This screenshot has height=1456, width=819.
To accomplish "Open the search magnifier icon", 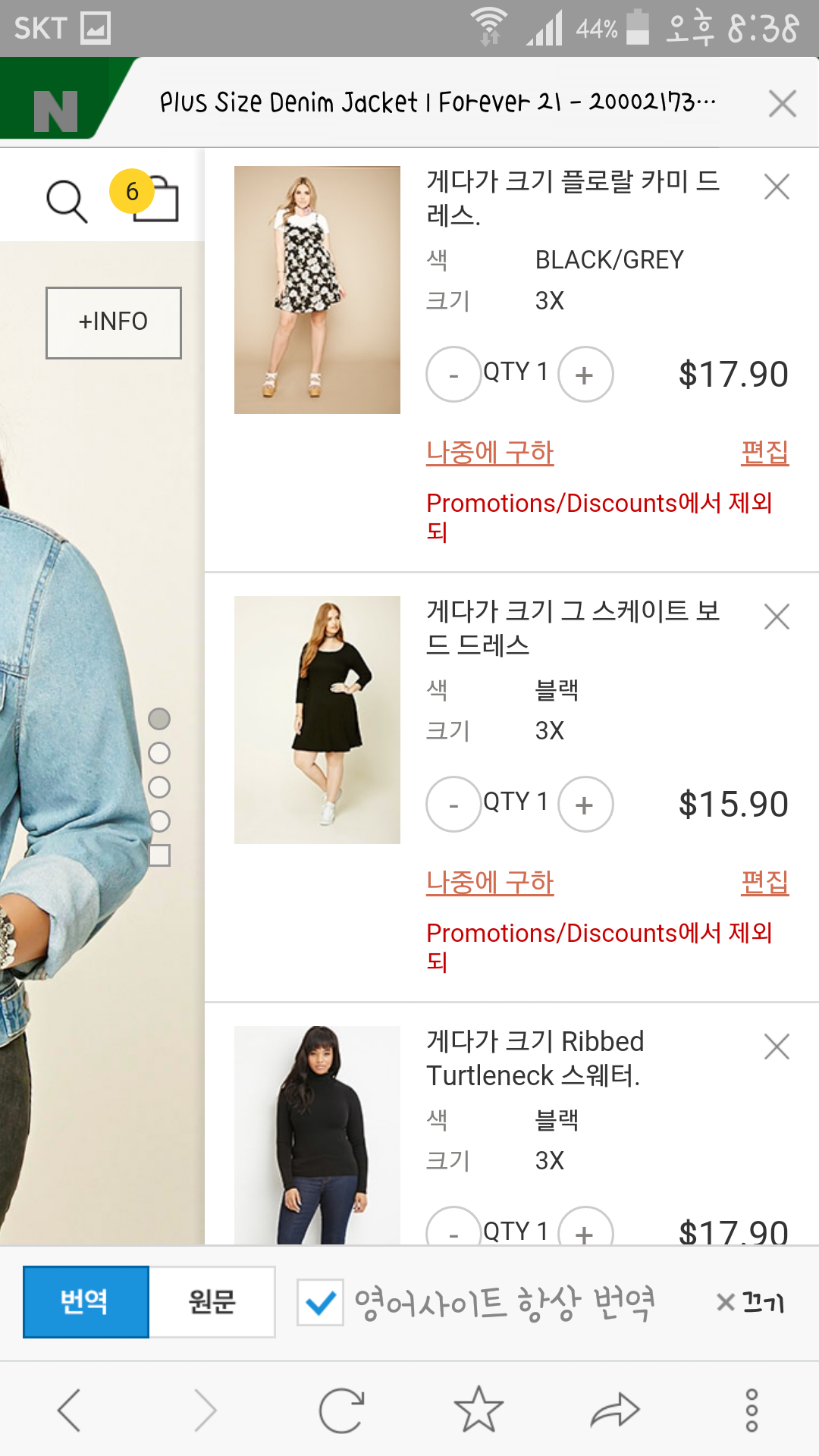I will 67,202.
